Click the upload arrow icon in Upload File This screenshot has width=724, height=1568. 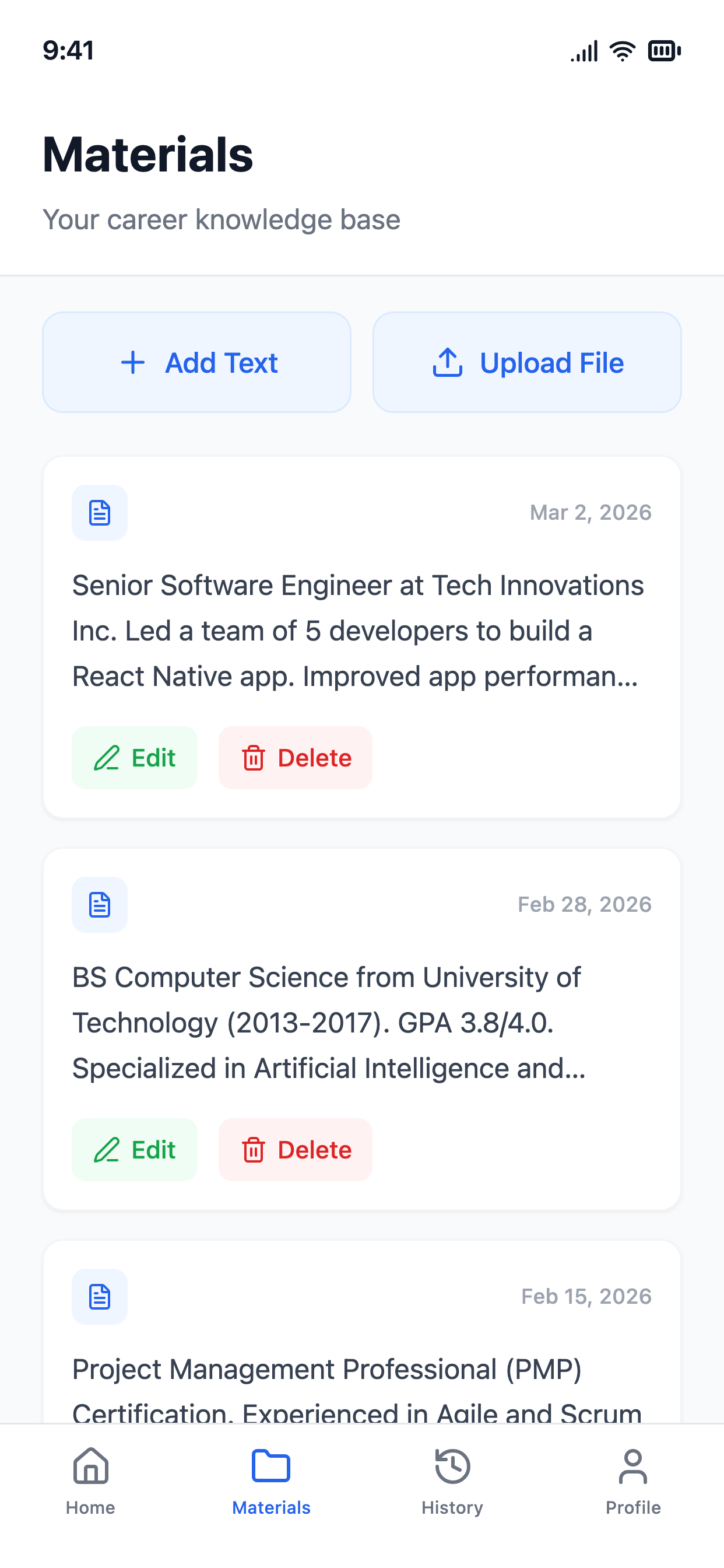coord(448,362)
